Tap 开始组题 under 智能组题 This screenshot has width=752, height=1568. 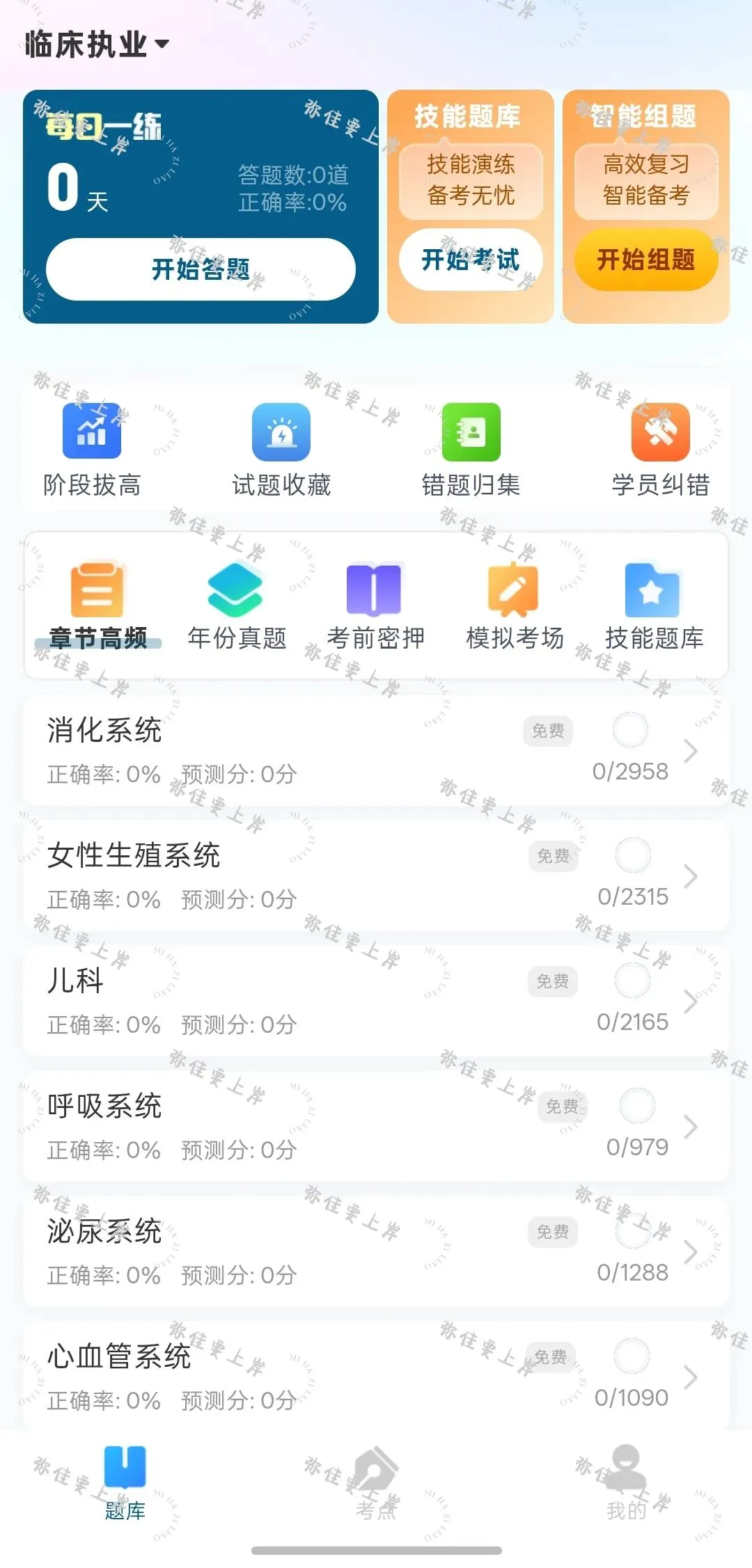(x=646, y=260)
